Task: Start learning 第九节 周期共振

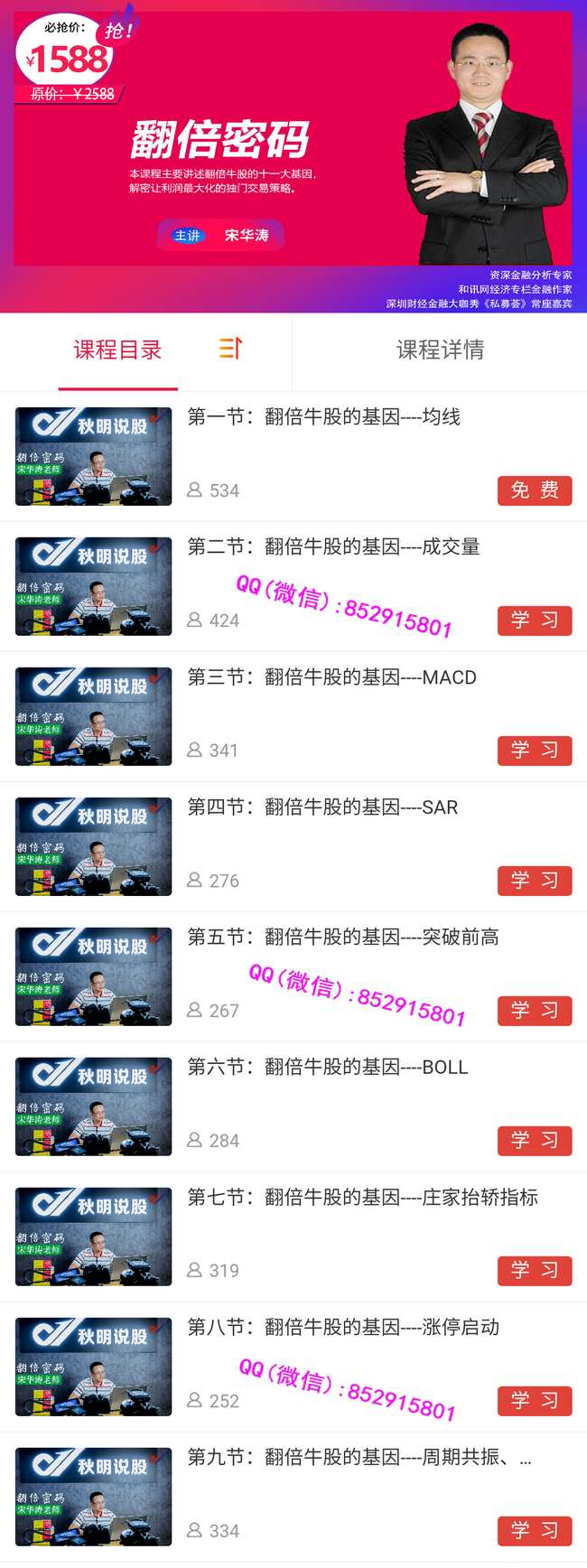Action: coord(535,1531)
